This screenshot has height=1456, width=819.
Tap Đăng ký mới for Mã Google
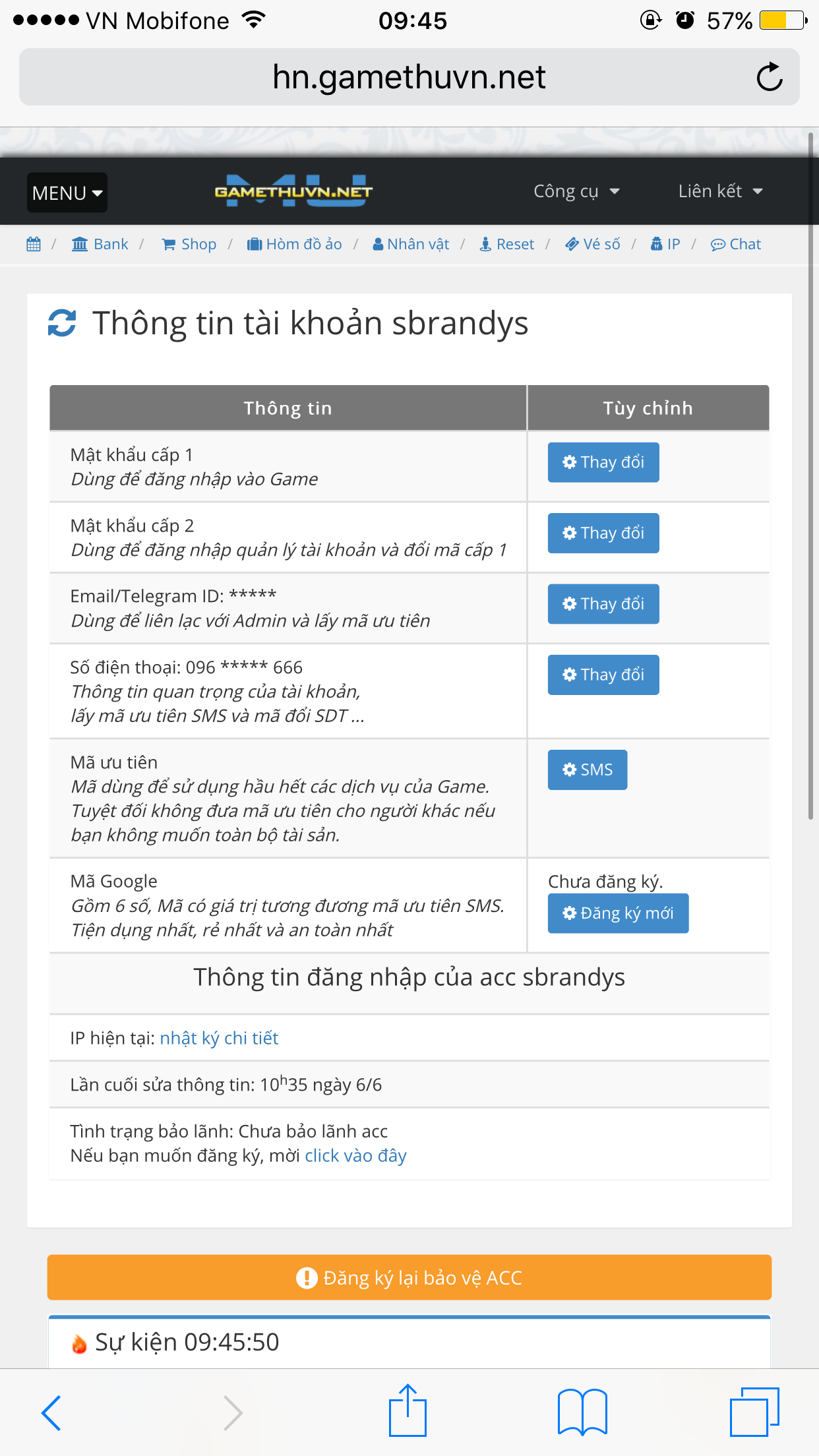[x=619, y=913]
